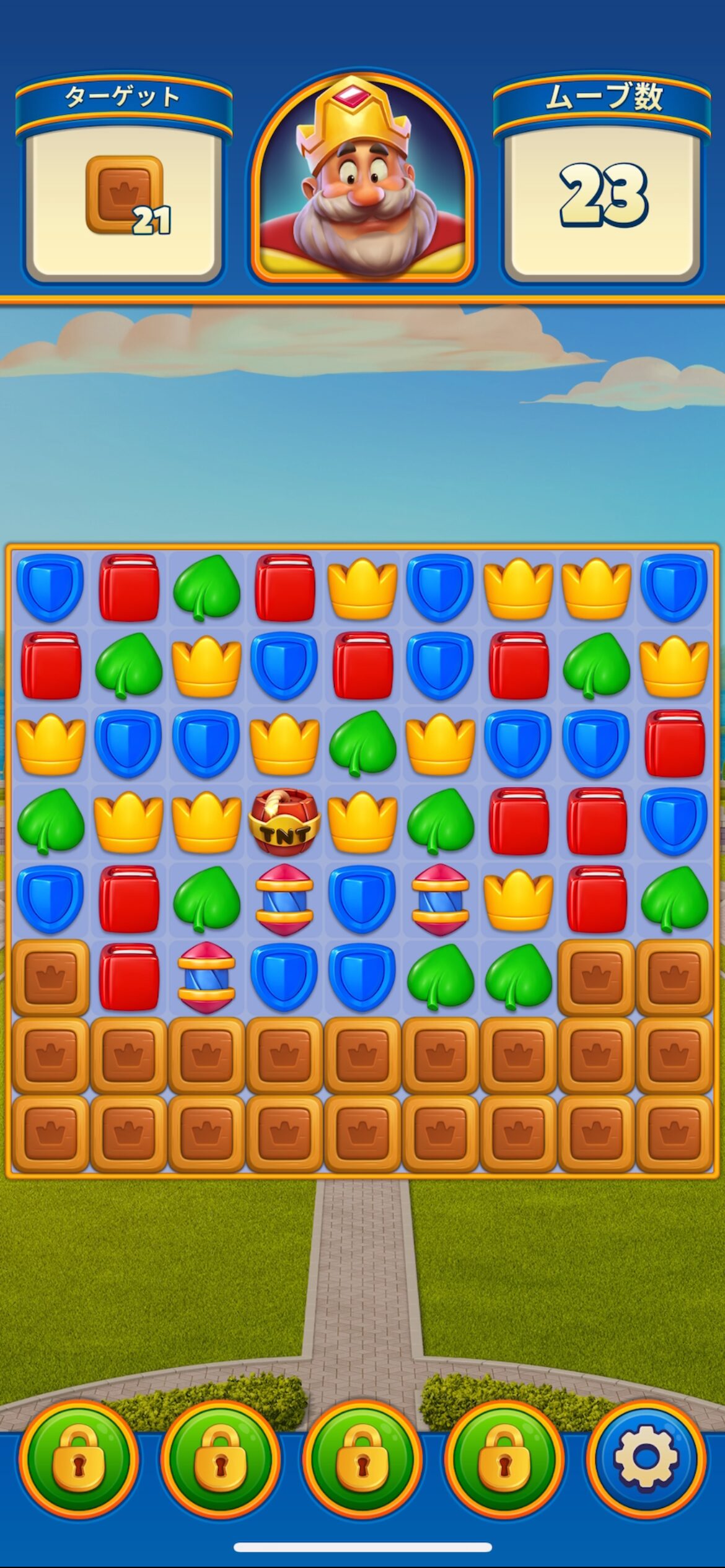Open the settings gear

(646, 1458)
